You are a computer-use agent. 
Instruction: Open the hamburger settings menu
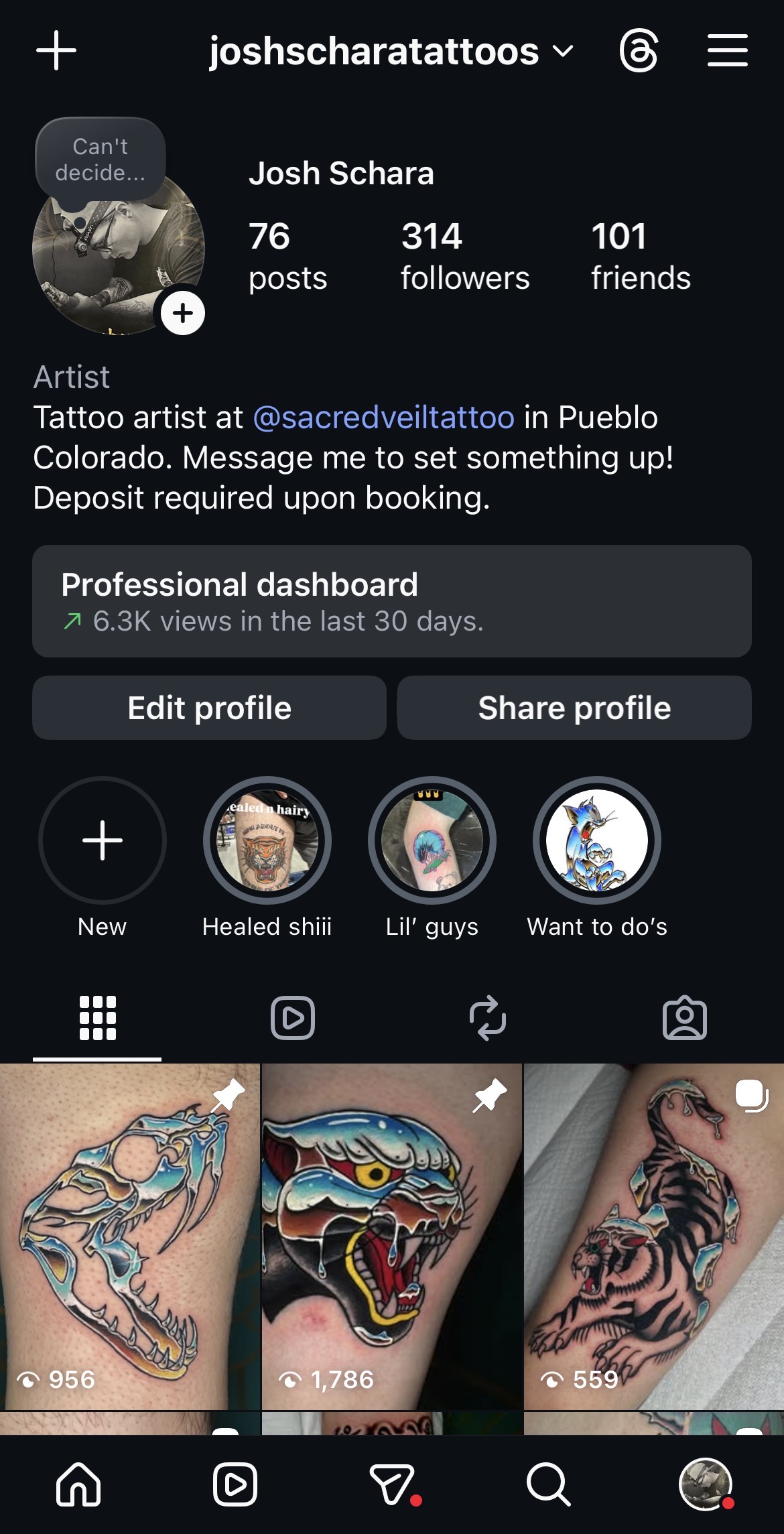[727, 51]
